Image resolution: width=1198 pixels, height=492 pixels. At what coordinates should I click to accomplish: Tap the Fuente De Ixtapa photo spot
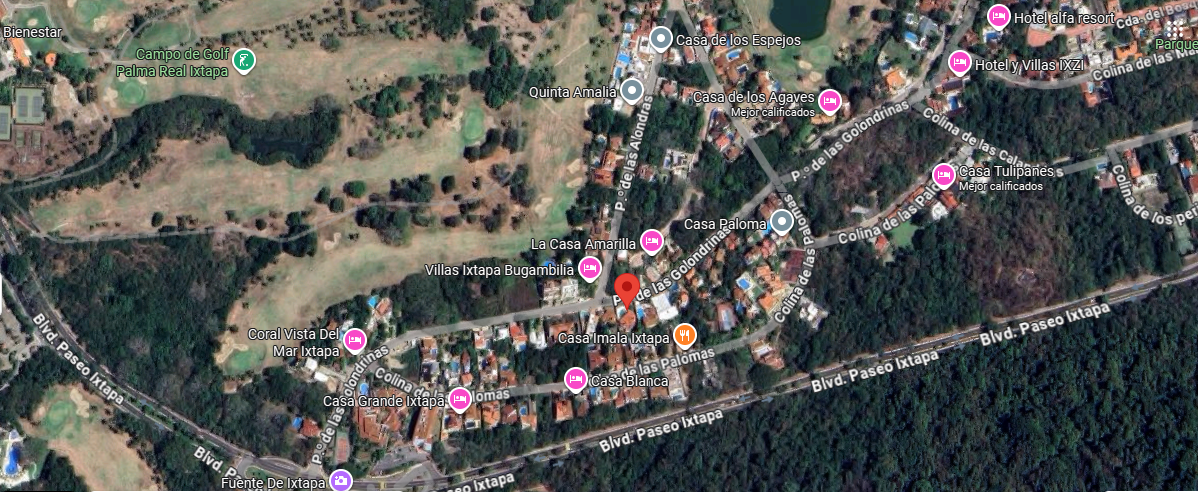pos(341,481)
